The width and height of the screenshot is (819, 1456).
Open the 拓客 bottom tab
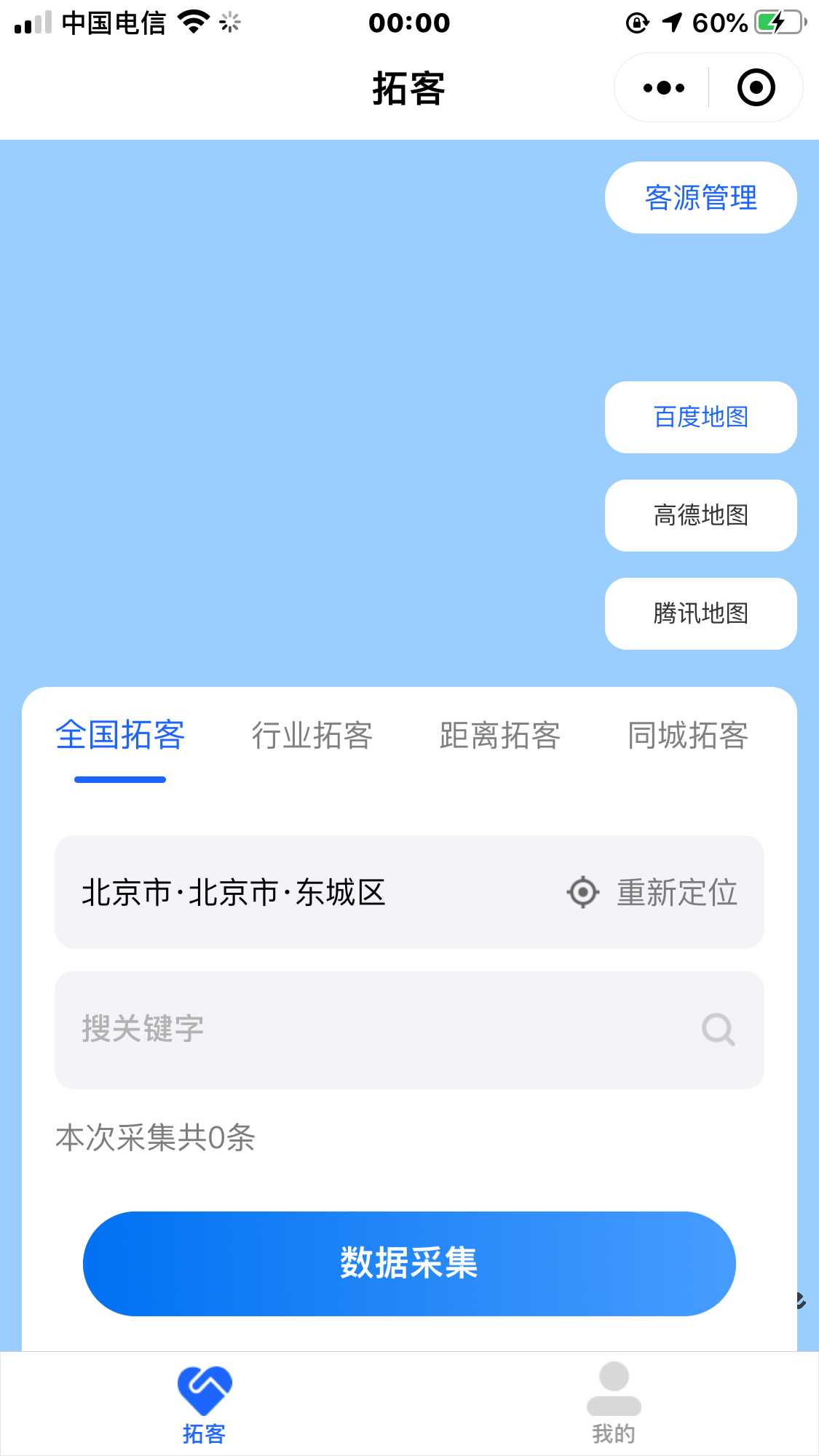(205, 1404)
